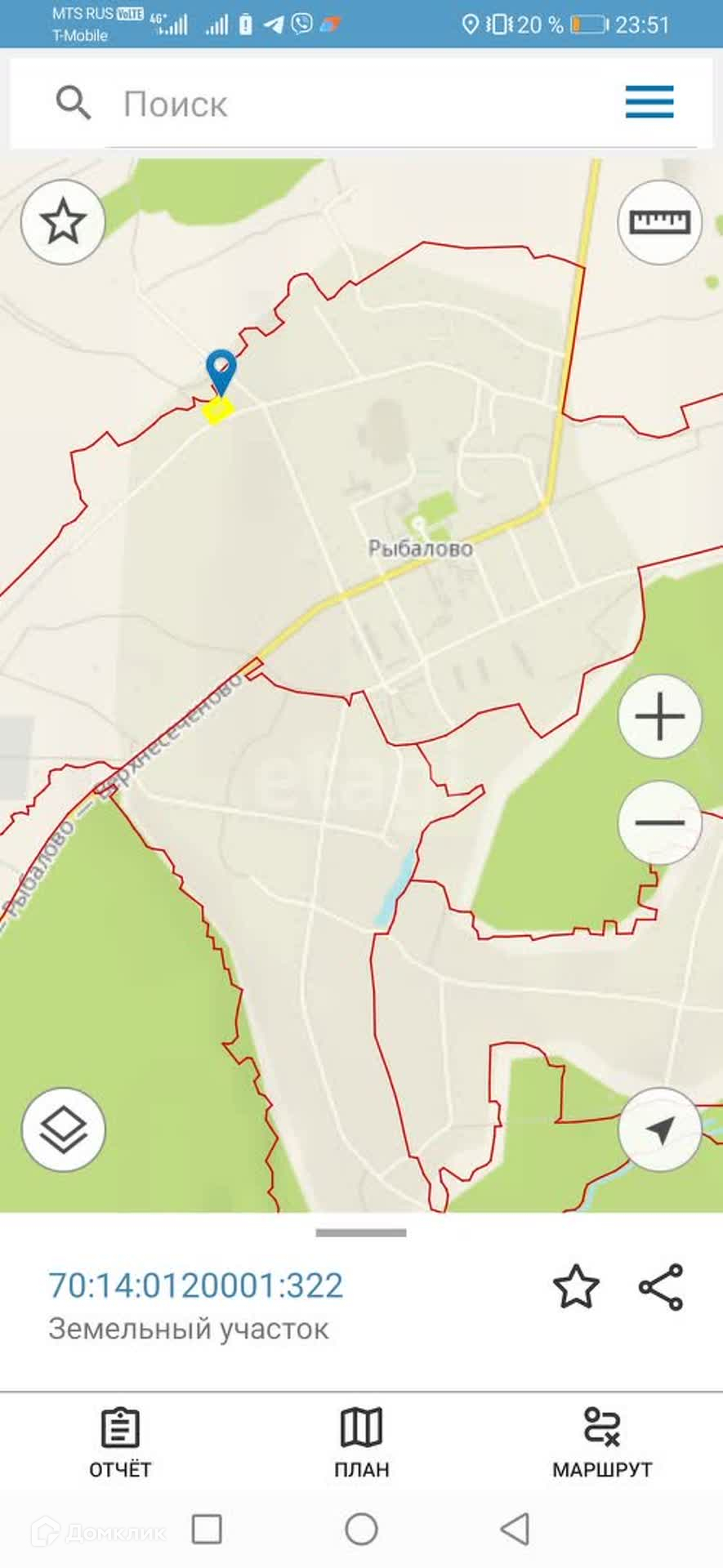The height and width of the screenshot is (1568, 723).
Task: Zoom out the map with minus
Action: (659, 822)
